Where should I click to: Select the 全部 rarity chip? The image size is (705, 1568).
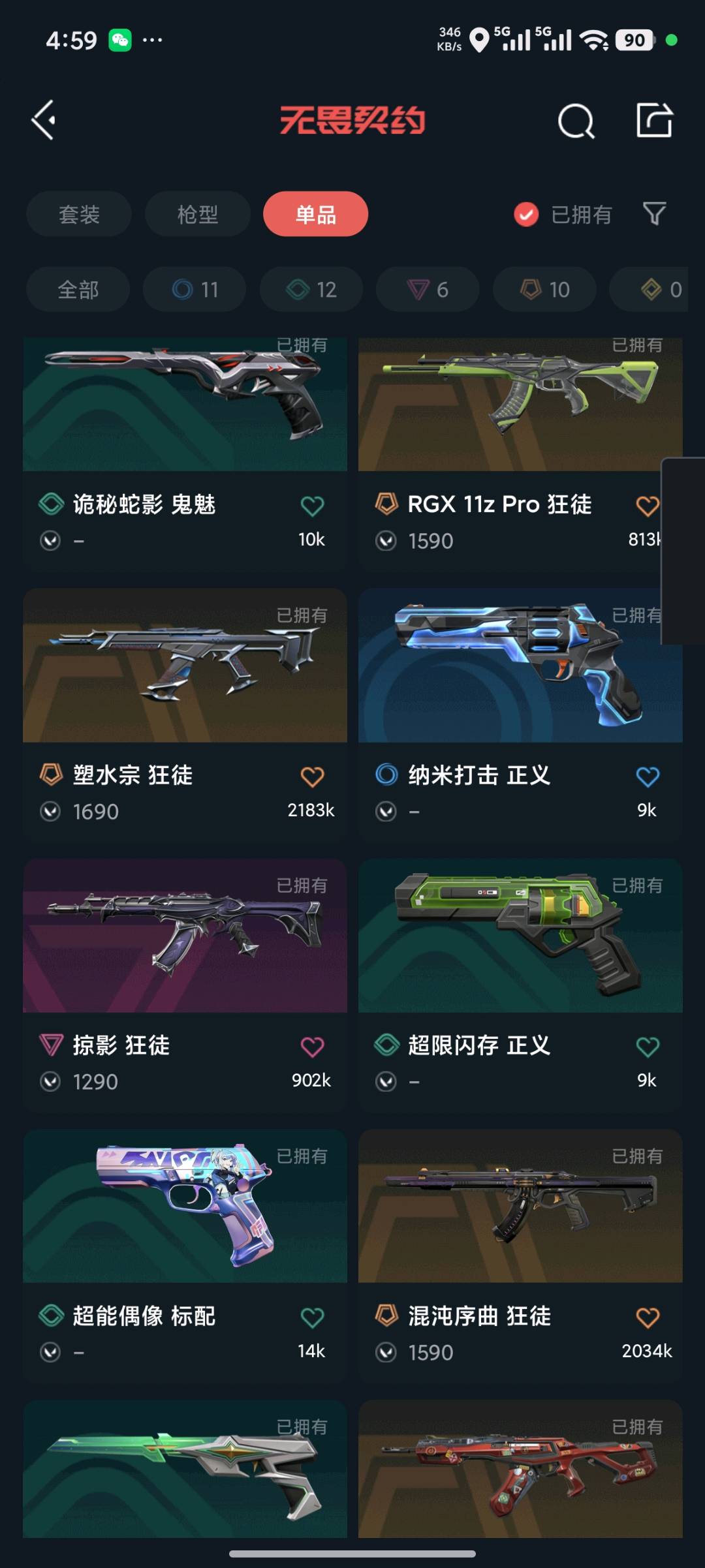click(x=78, y=290)
